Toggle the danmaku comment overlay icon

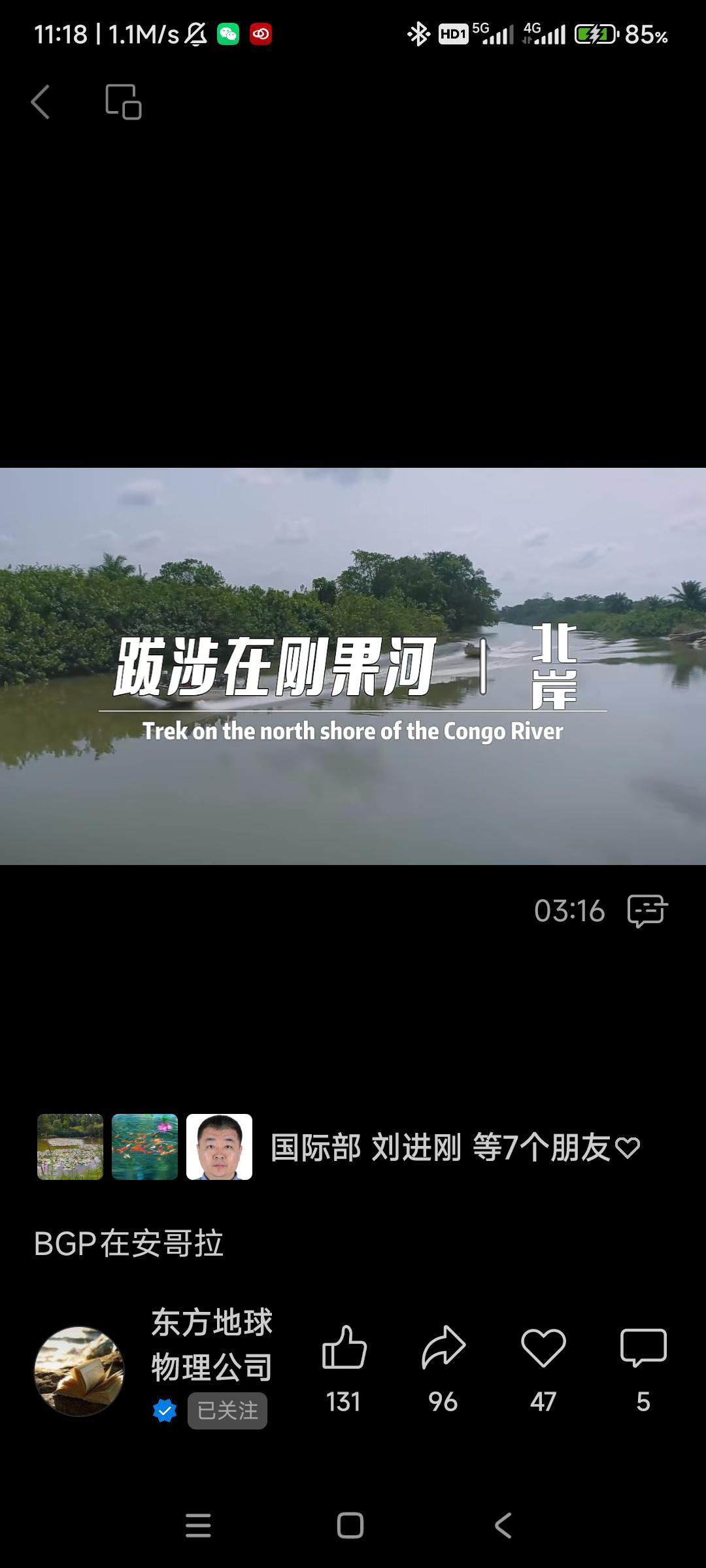(647, 911)
